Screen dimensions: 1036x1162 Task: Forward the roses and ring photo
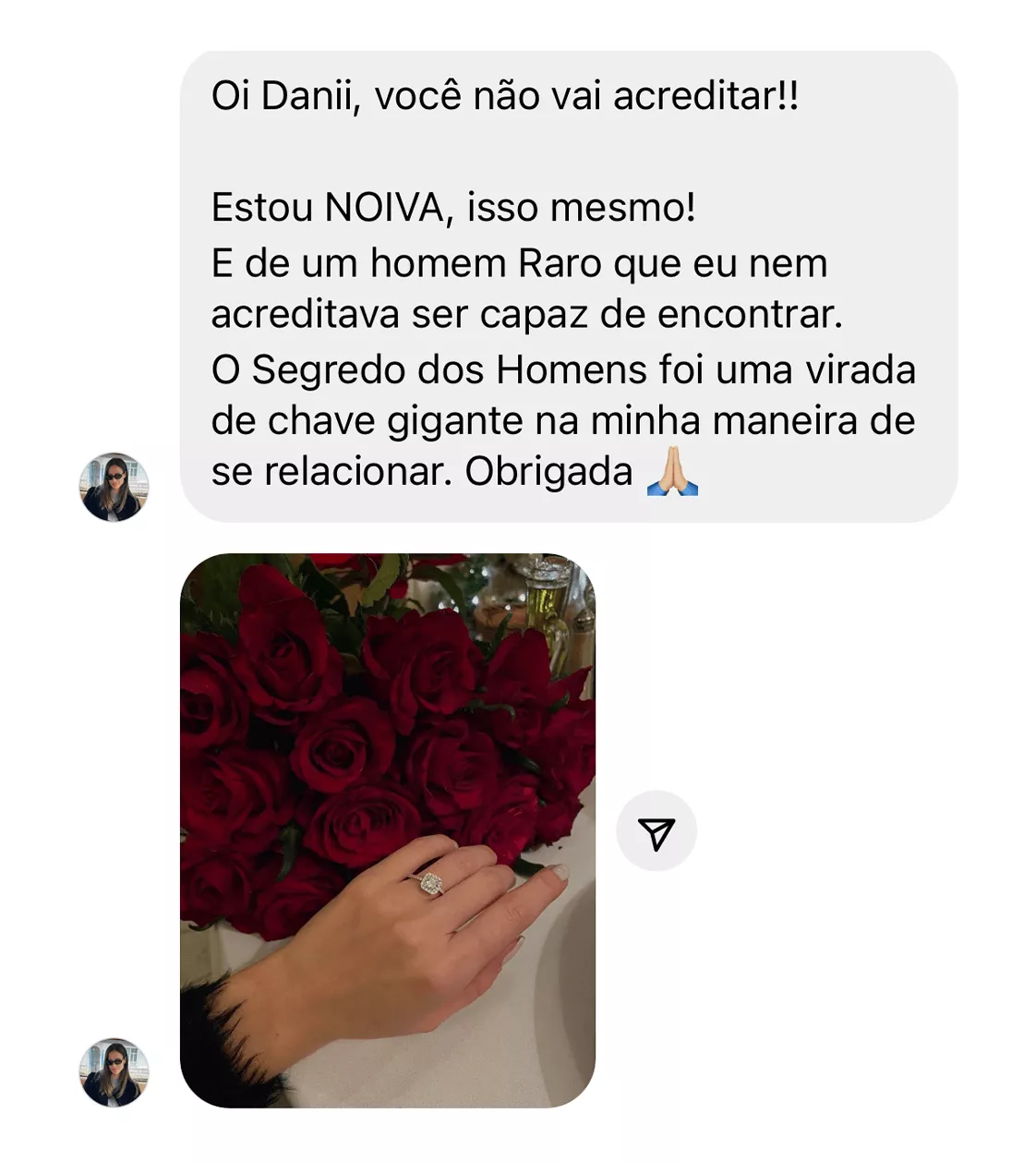(x=656, y=831)
